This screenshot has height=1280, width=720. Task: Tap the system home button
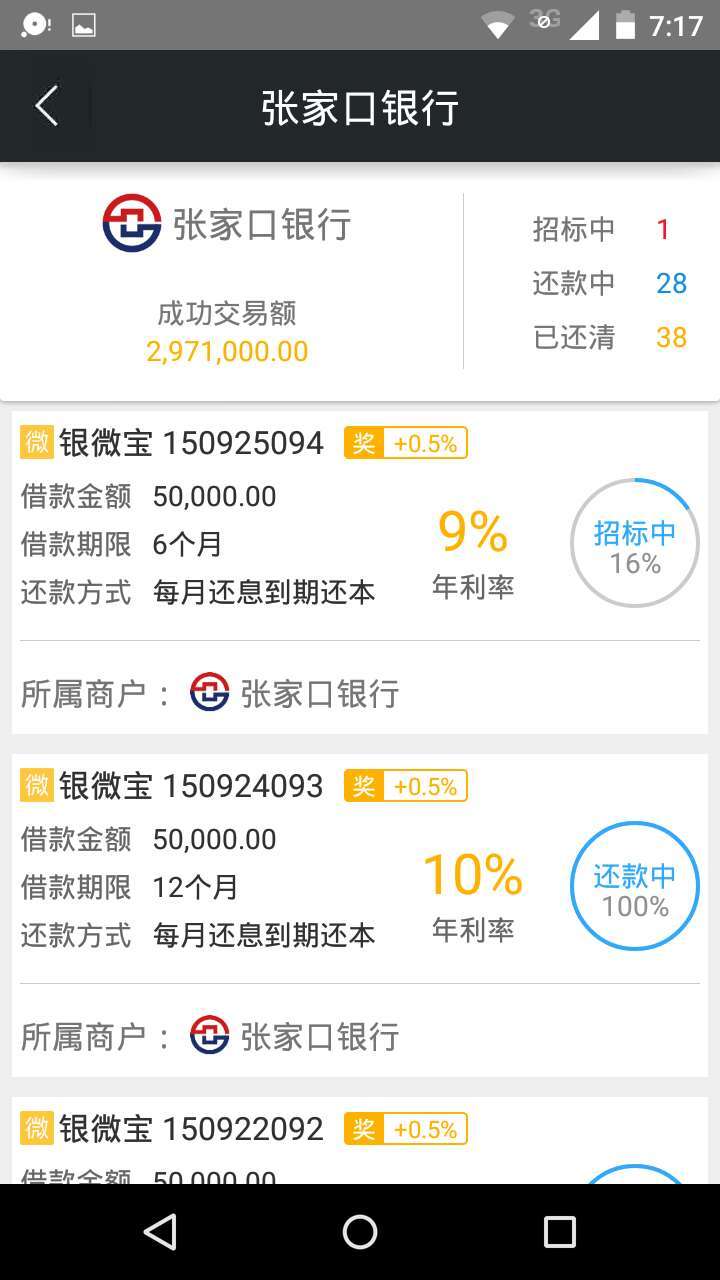pyautogui.click(x=360, y=1232)
